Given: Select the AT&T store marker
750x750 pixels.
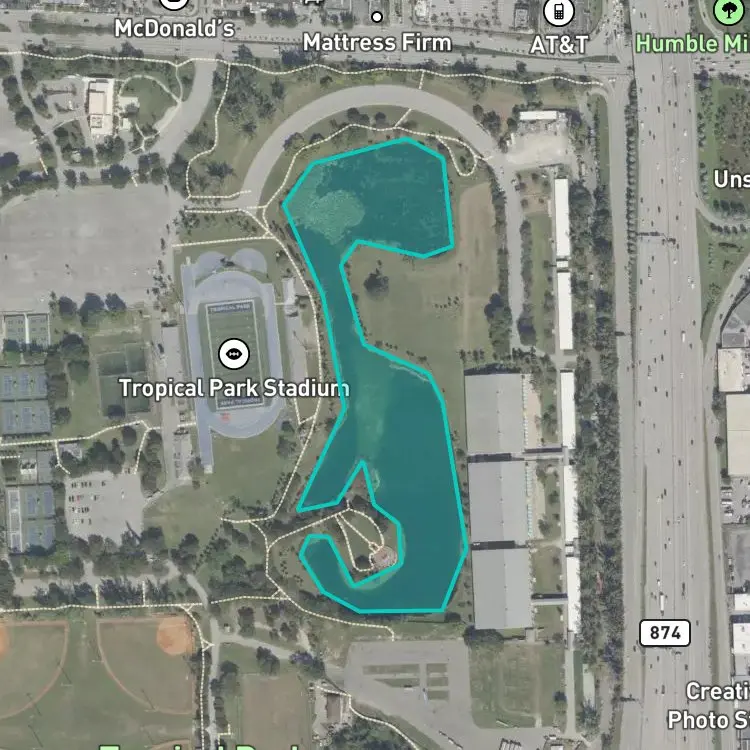Looking at the screenshot, I should 559,11.
